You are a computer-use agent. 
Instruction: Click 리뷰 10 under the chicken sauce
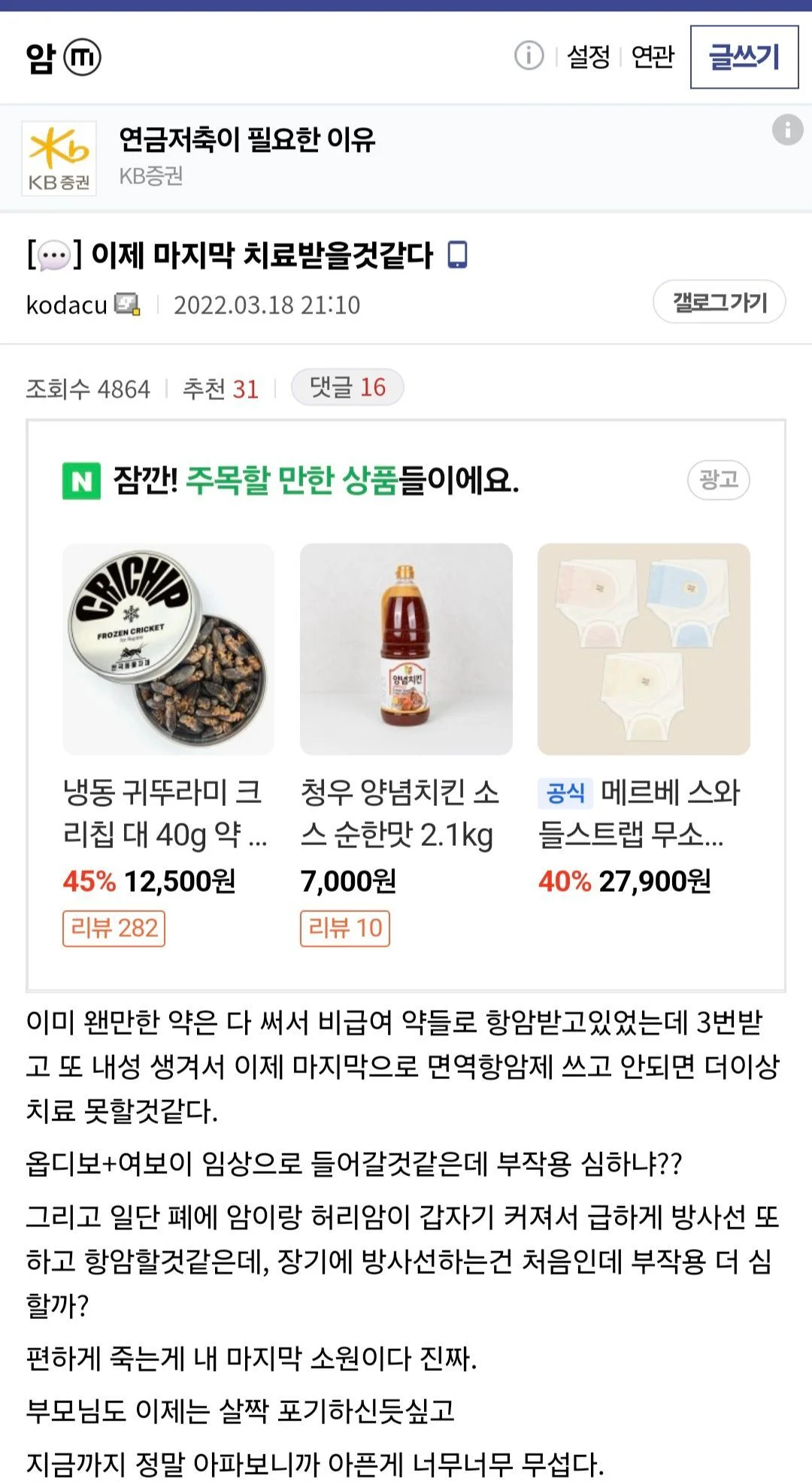[x=344, y=929]
